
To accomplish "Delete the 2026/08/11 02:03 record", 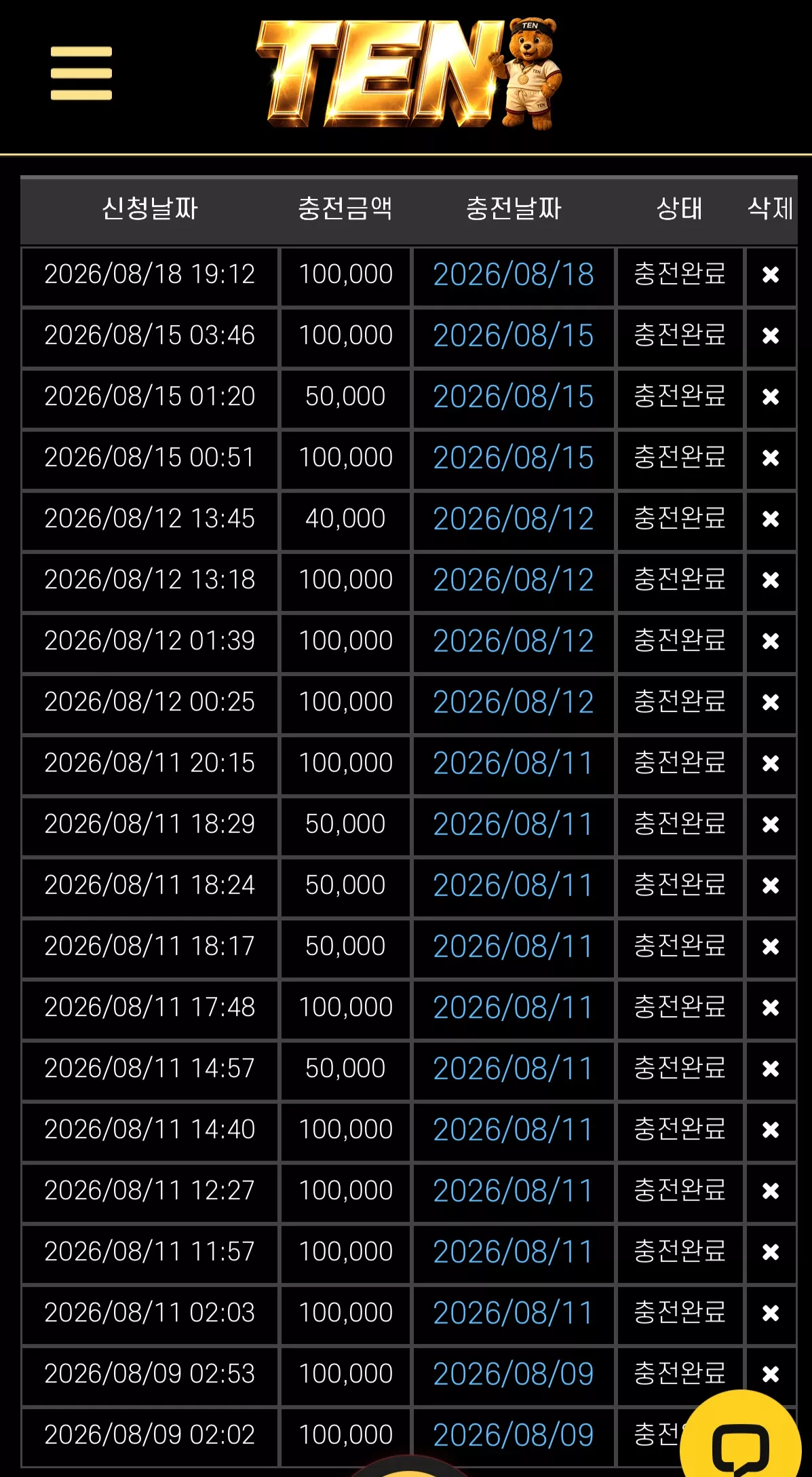I will tap(771, 1313).
